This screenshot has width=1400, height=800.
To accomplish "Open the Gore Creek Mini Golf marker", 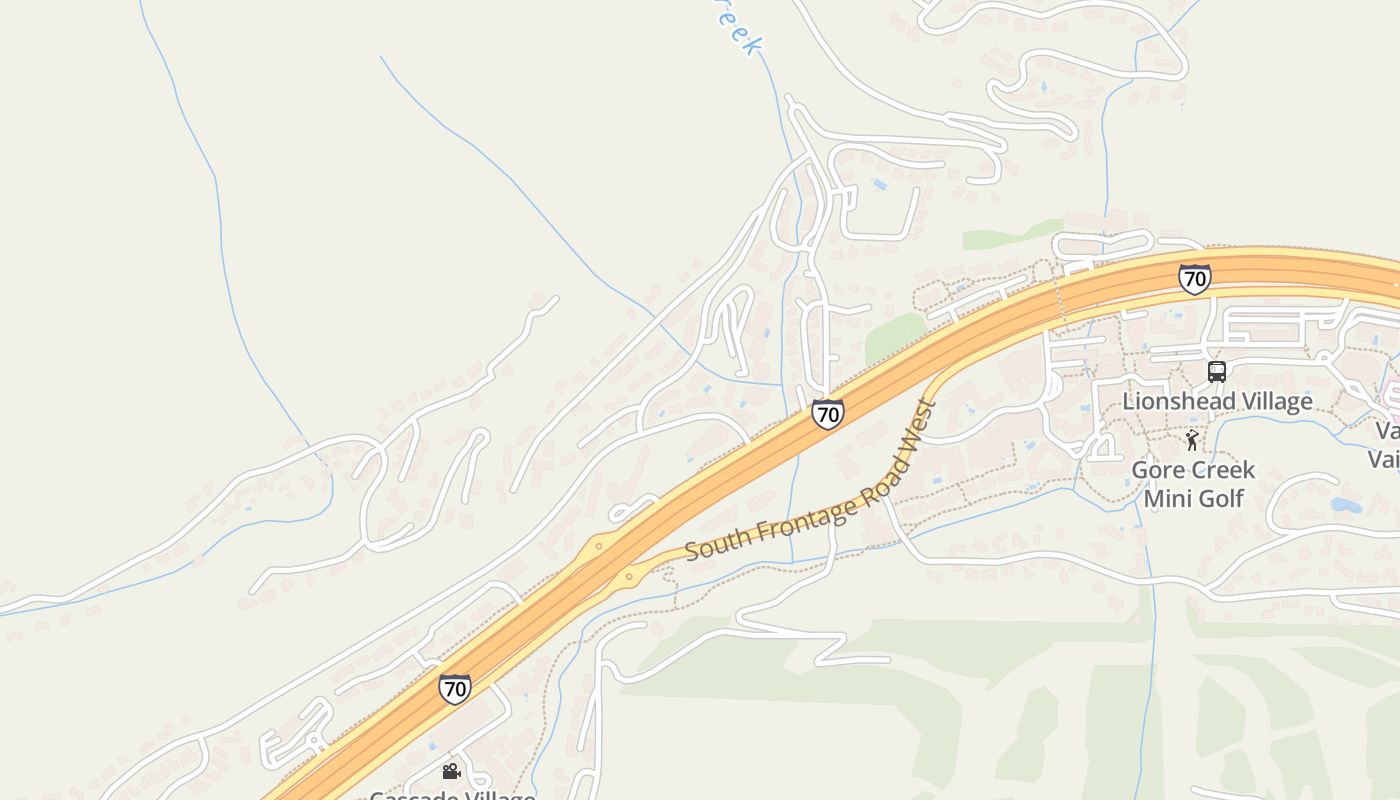I will [1192, 440].
